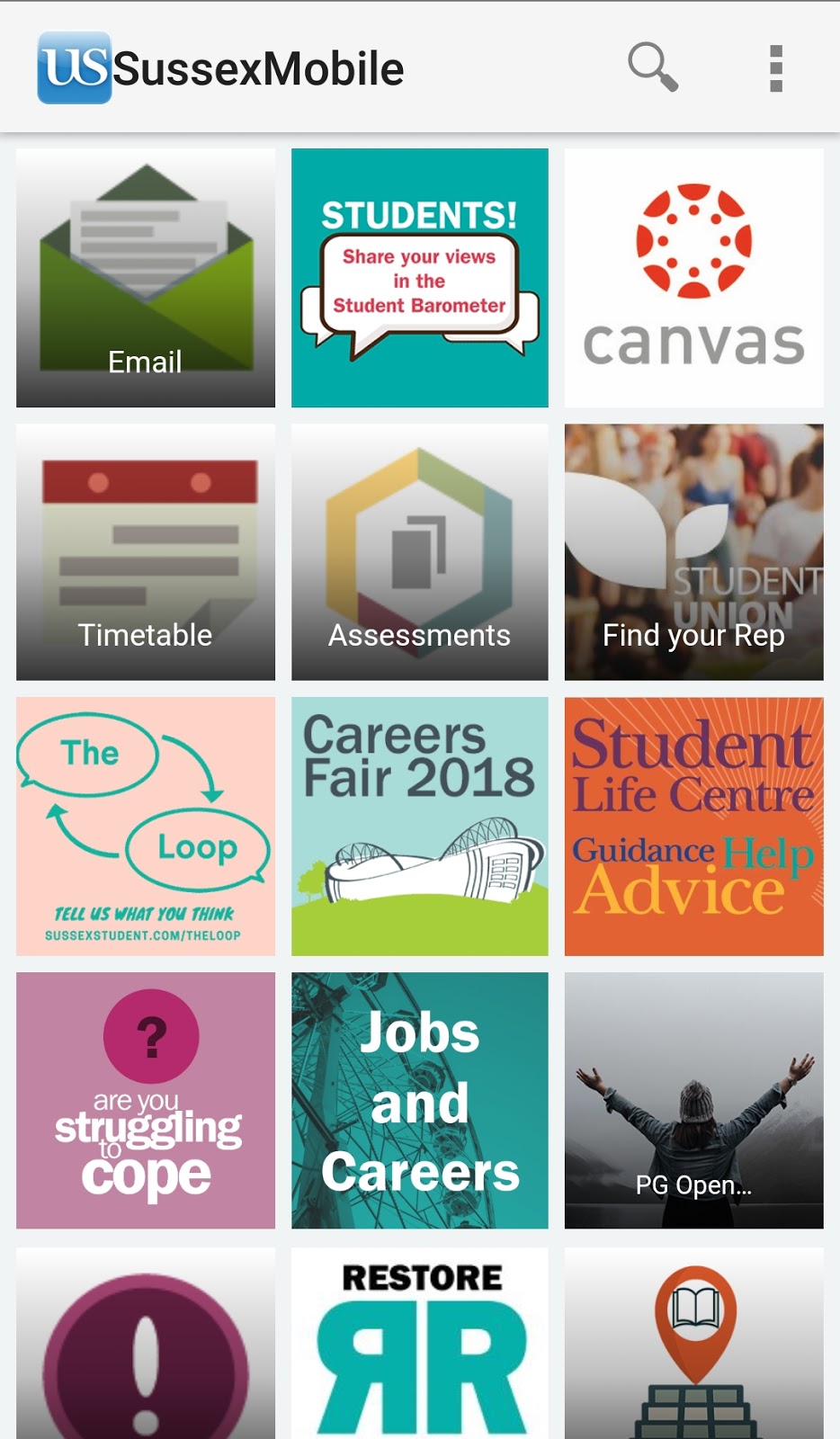Viewport: 840px width, 1439px height.
Task: Open the Restore RR tile
Action: coord(419,1345)
